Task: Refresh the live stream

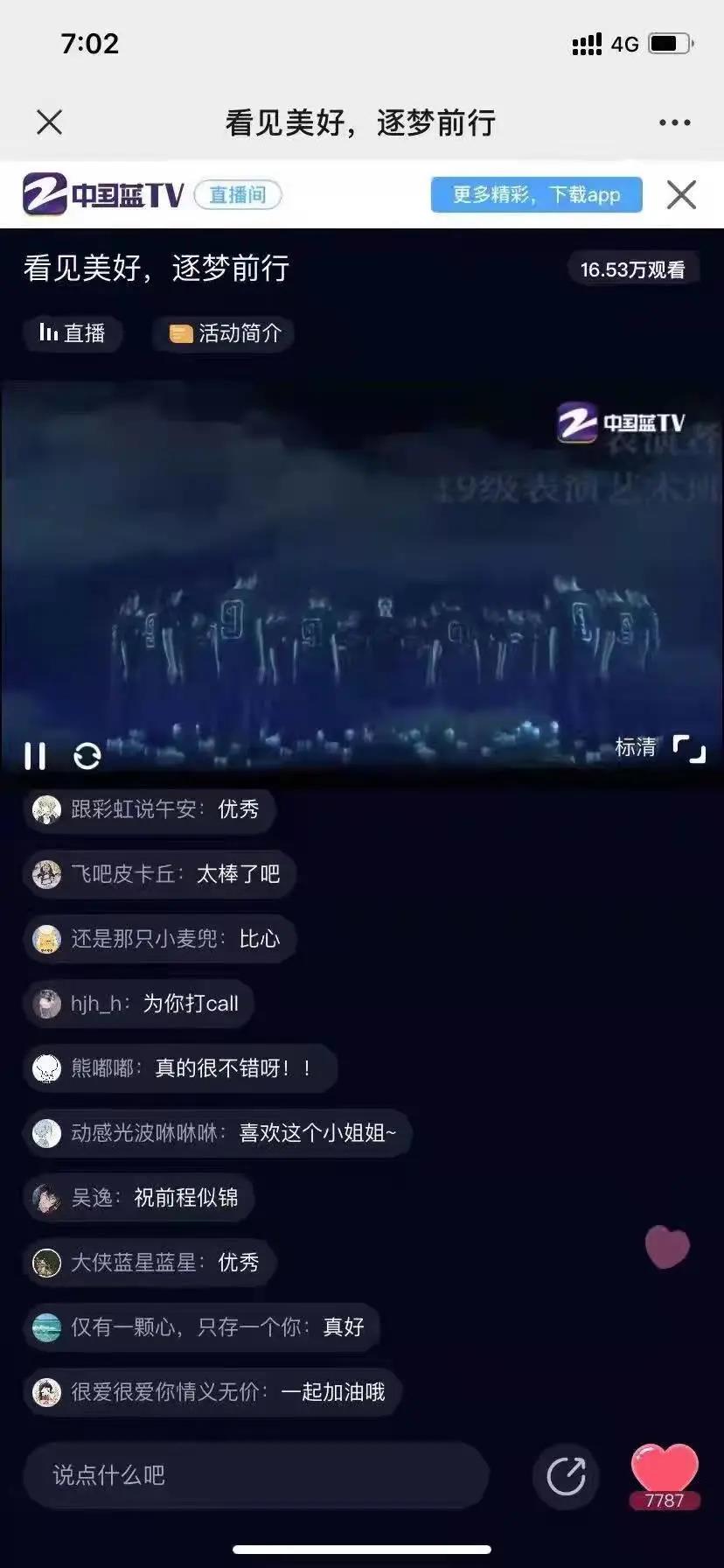Action: click(x=87, y=756)
